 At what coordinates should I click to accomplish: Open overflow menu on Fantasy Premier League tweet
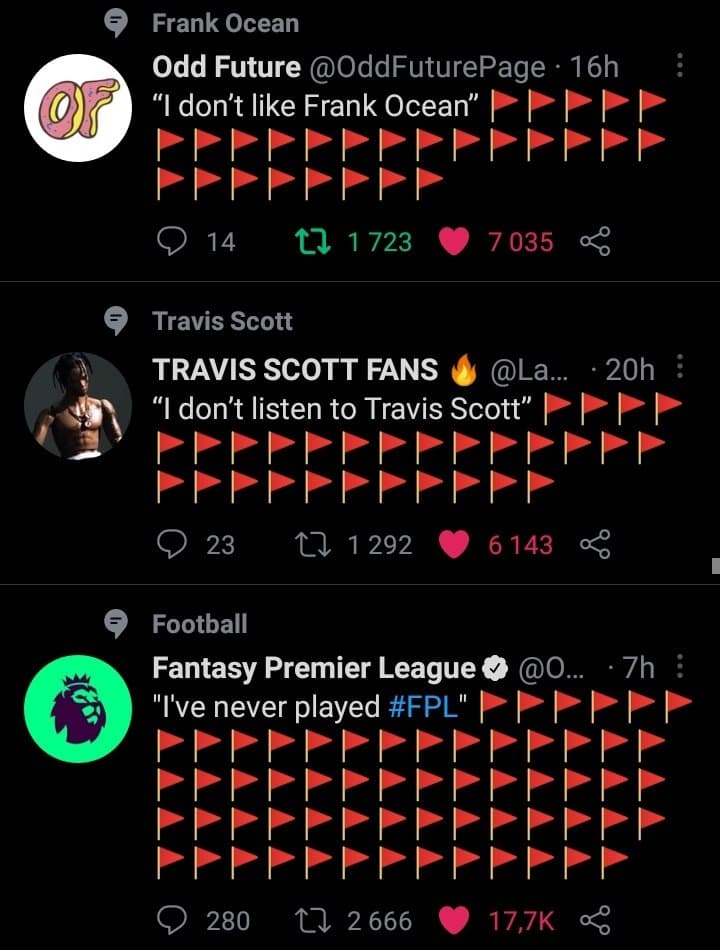(x=680, y=667)
